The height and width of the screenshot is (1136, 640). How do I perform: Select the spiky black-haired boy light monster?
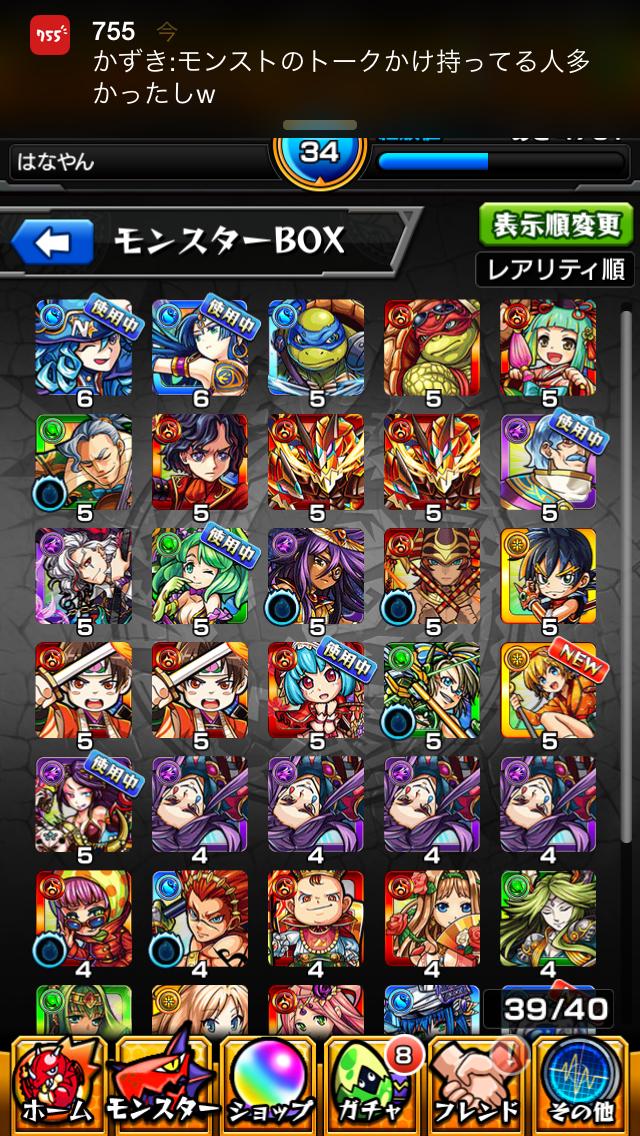[x=547, y=575]
